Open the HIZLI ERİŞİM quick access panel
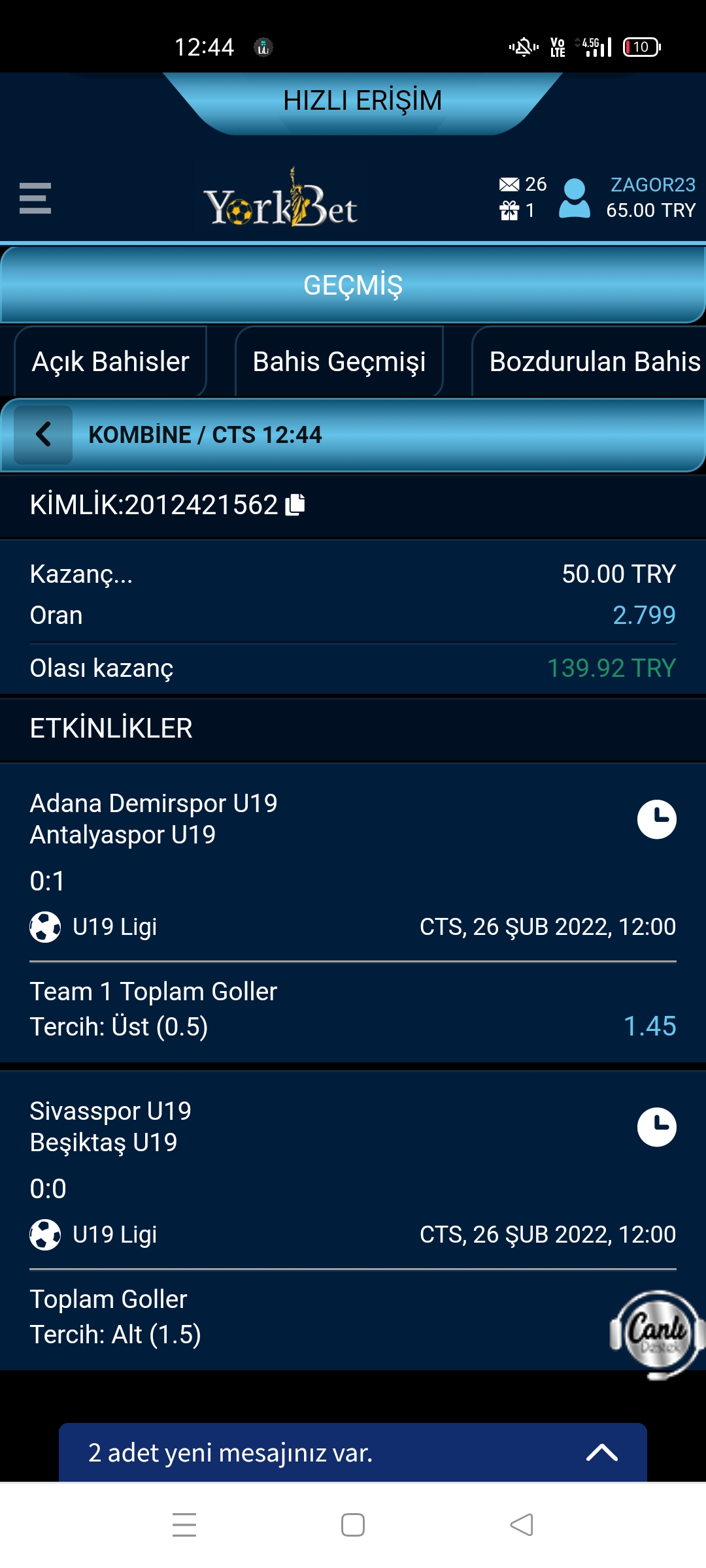 pos(363,101)
